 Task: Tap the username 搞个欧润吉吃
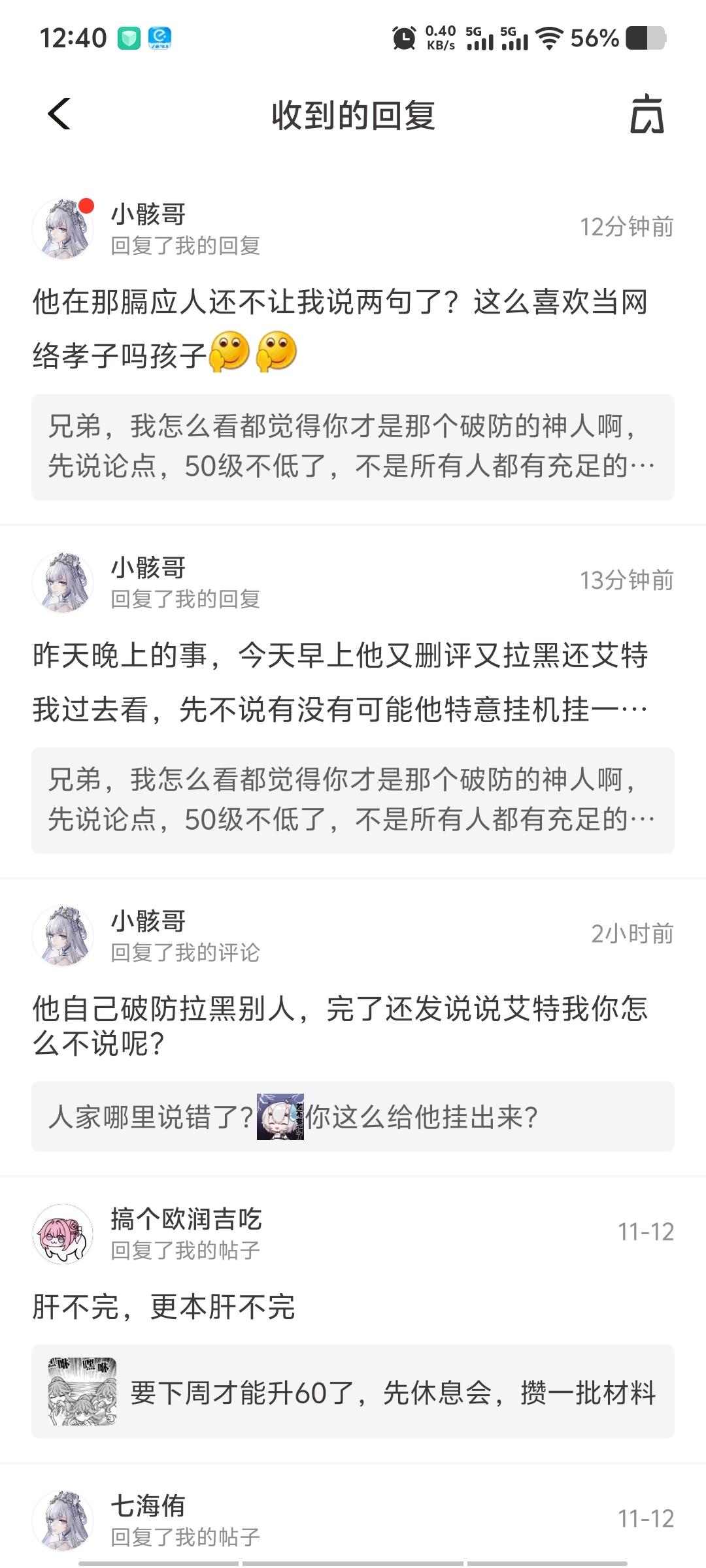186,1219
